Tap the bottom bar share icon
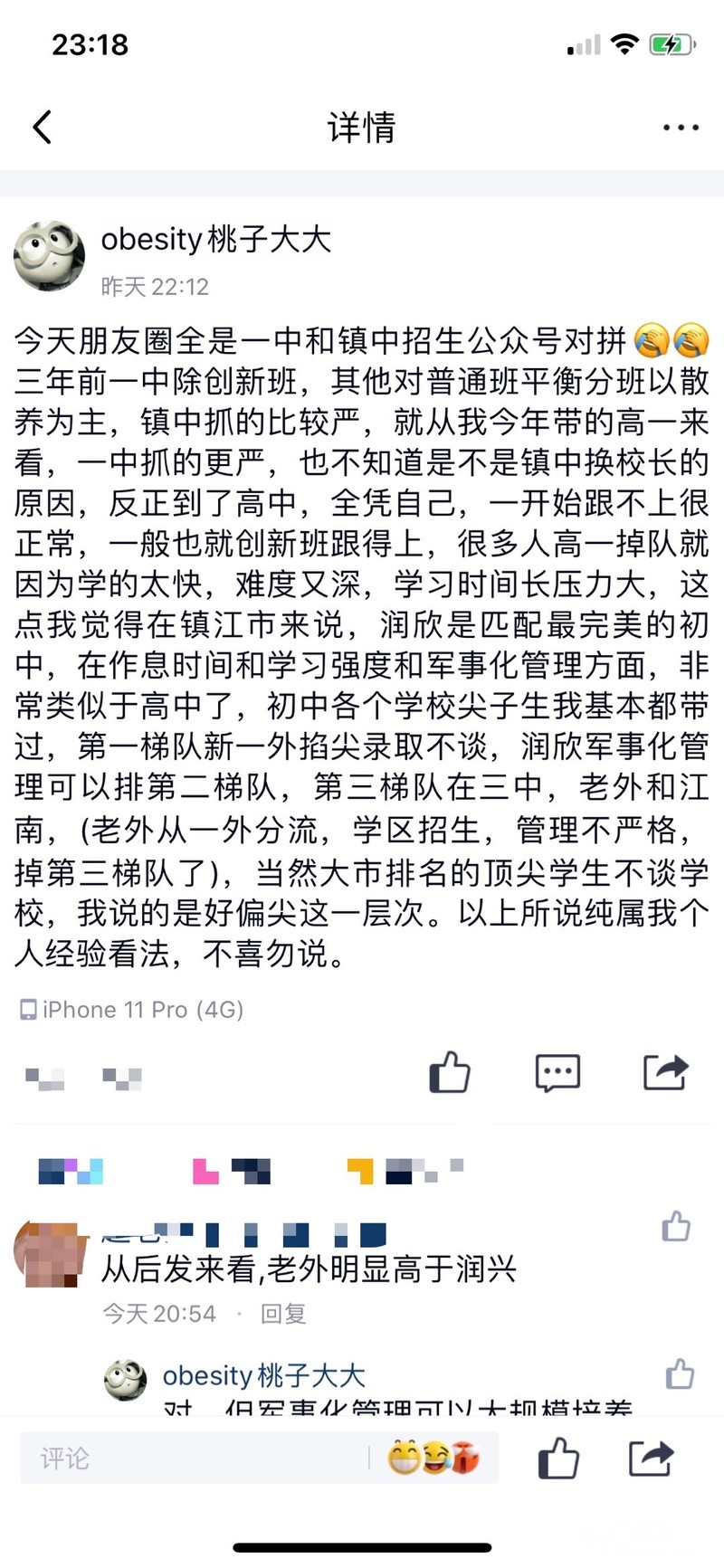This screenshot has height=1568, width=724. coord(651,1458)
